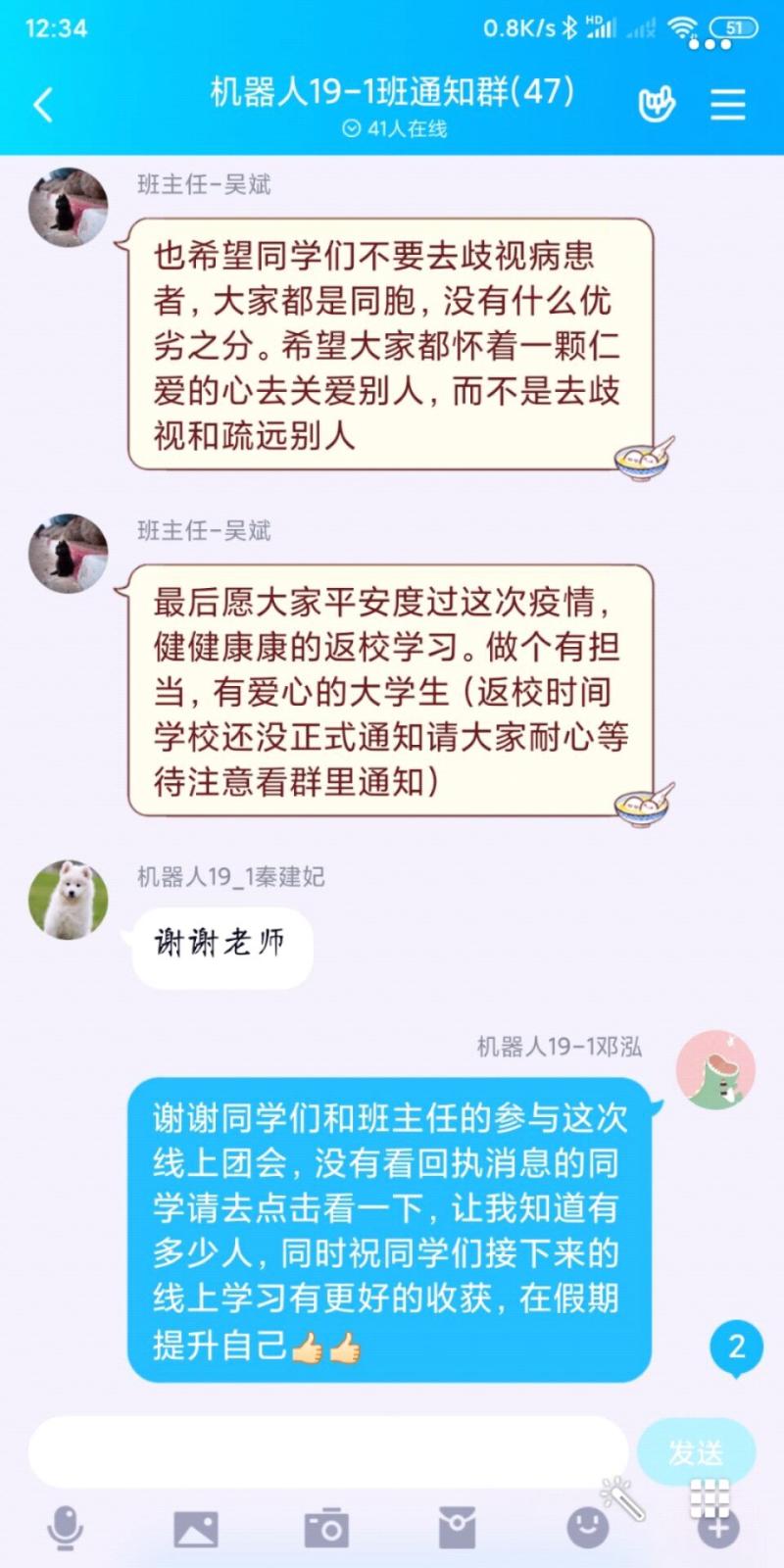Open the group interaction hand icon

656,105
